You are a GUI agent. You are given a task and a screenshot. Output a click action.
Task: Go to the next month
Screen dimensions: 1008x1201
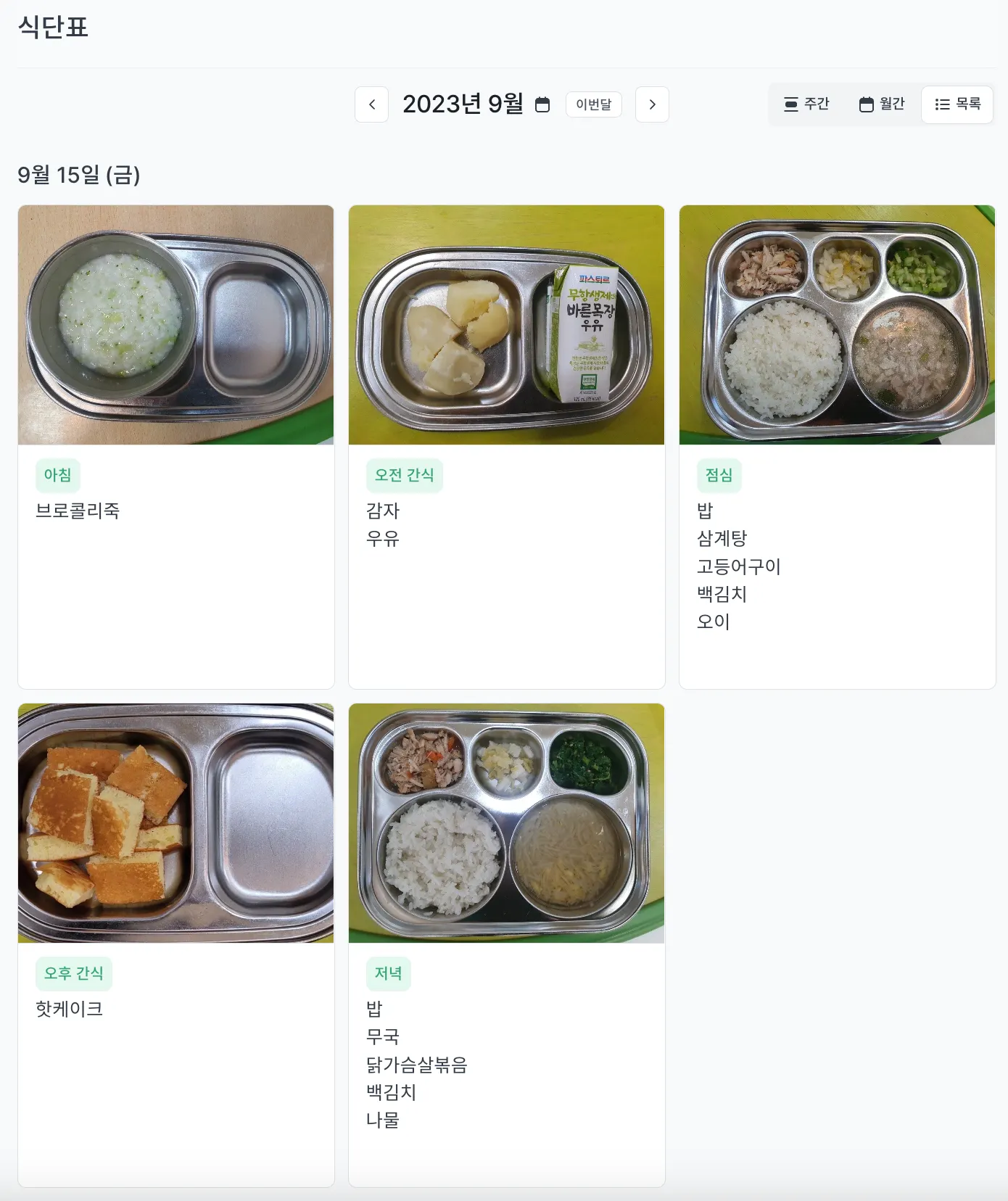click(x=652, y=104)
